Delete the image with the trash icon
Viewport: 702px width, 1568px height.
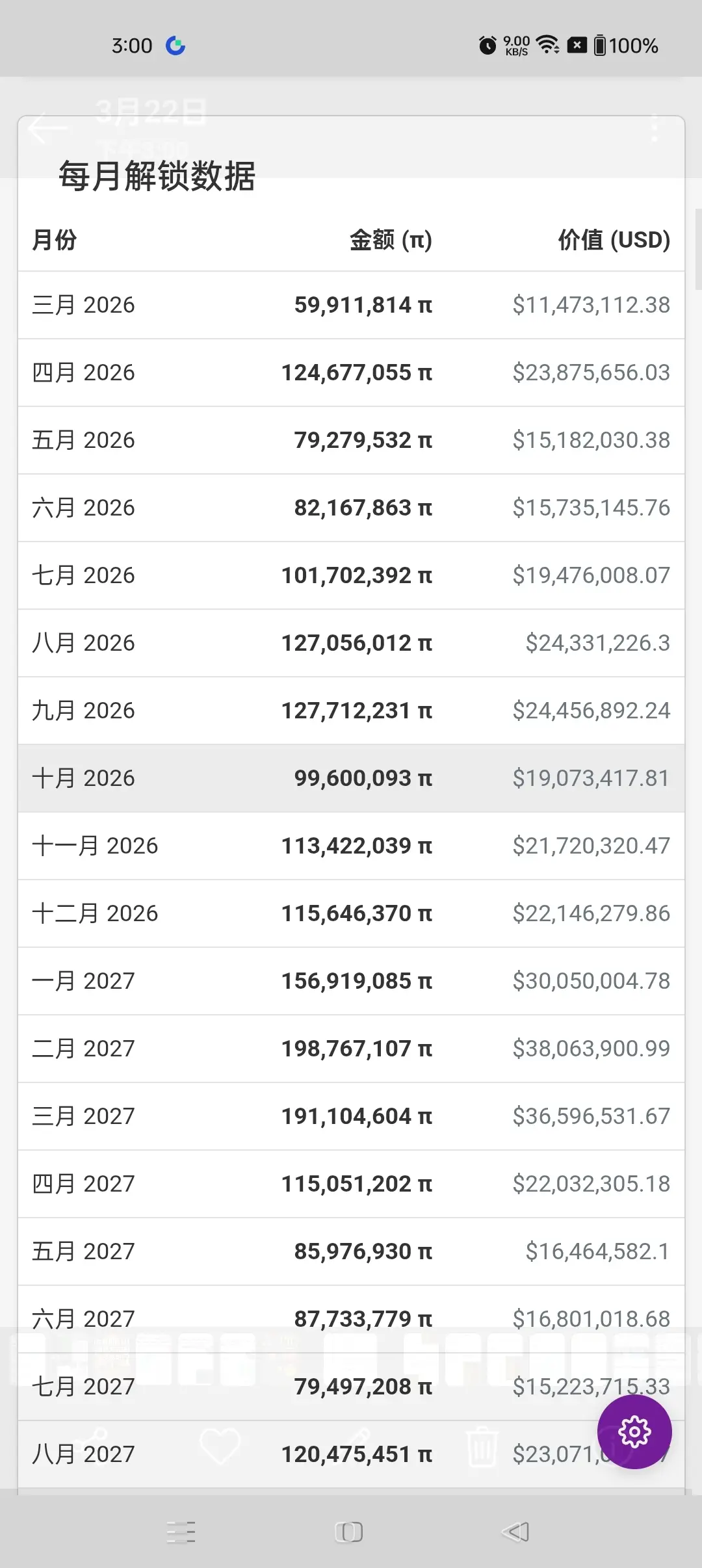tap(482, 1446)
